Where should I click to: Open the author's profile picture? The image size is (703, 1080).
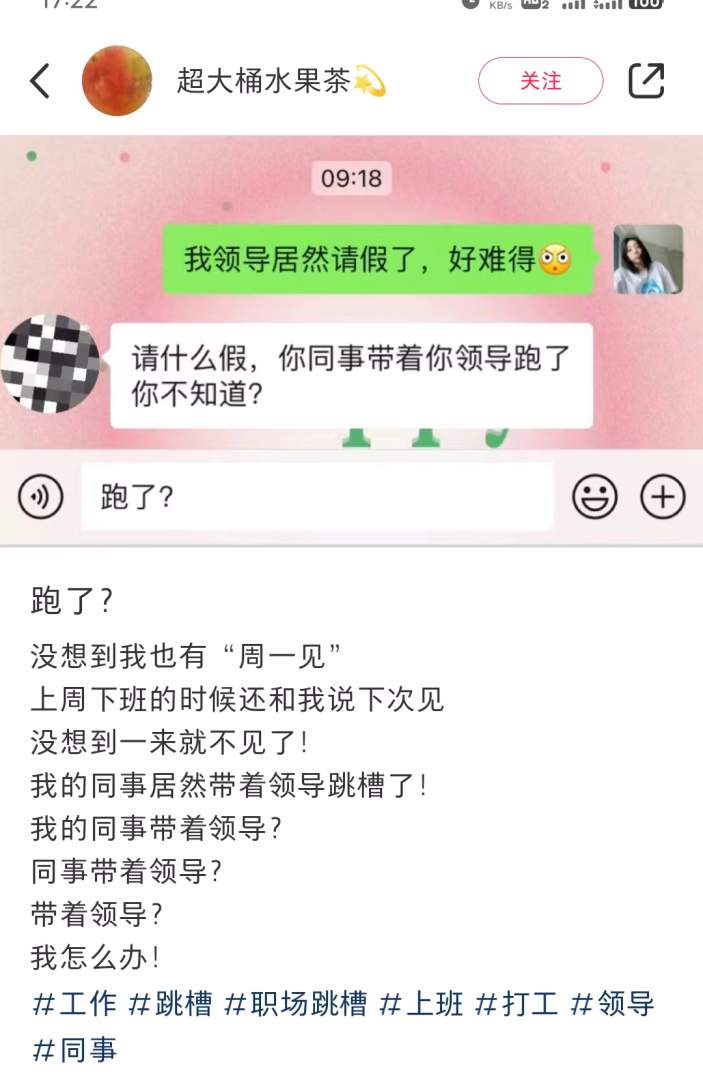[x=117, y=81]
